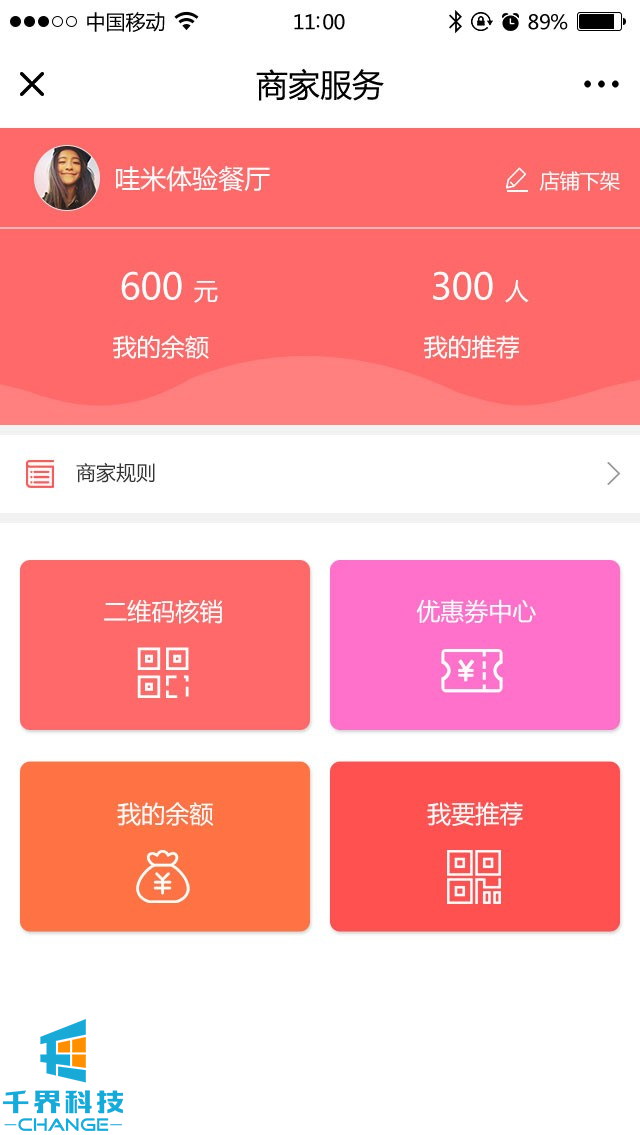Open the 我要推荐 card

click(x=475, y=847)
